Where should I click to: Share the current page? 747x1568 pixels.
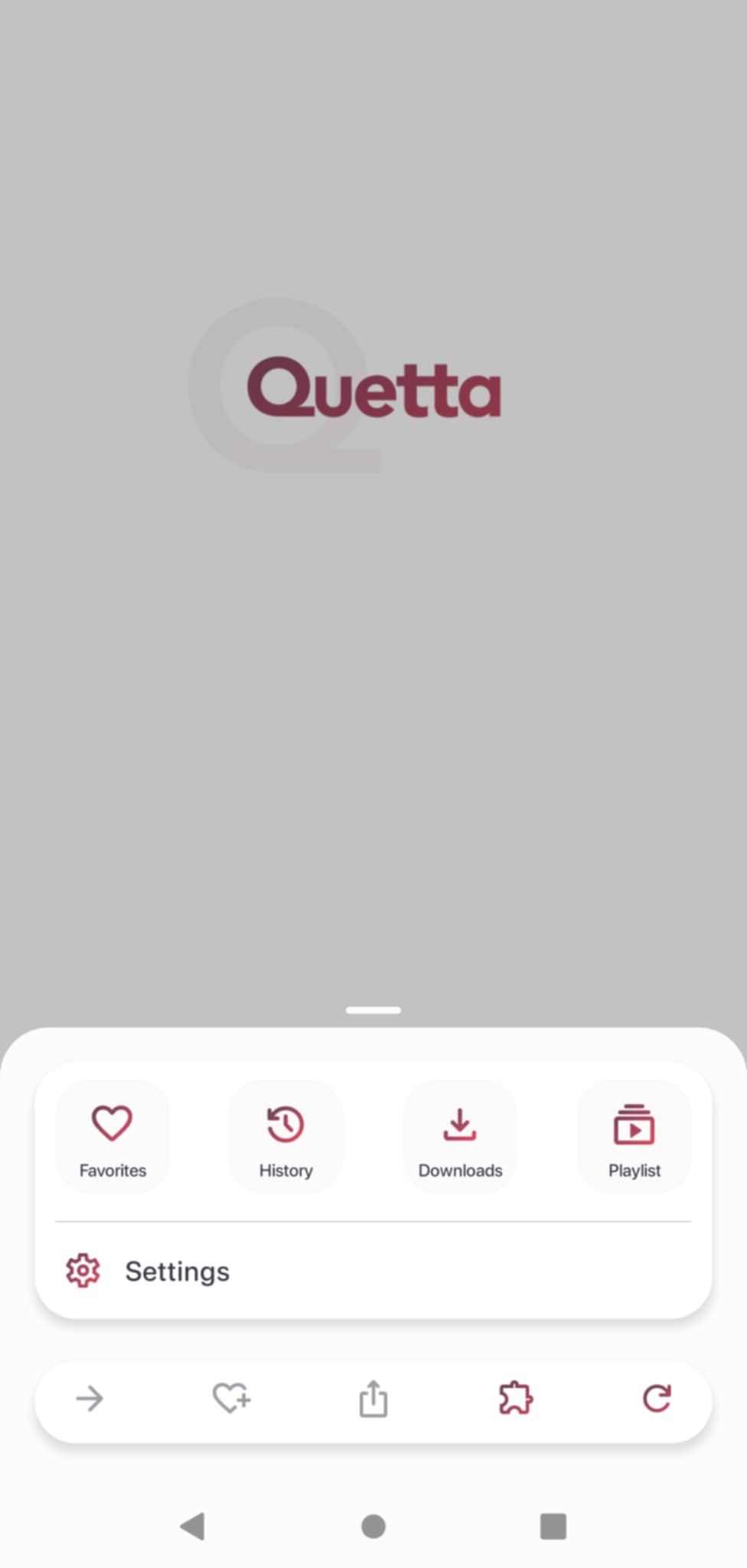point(373,1399)
